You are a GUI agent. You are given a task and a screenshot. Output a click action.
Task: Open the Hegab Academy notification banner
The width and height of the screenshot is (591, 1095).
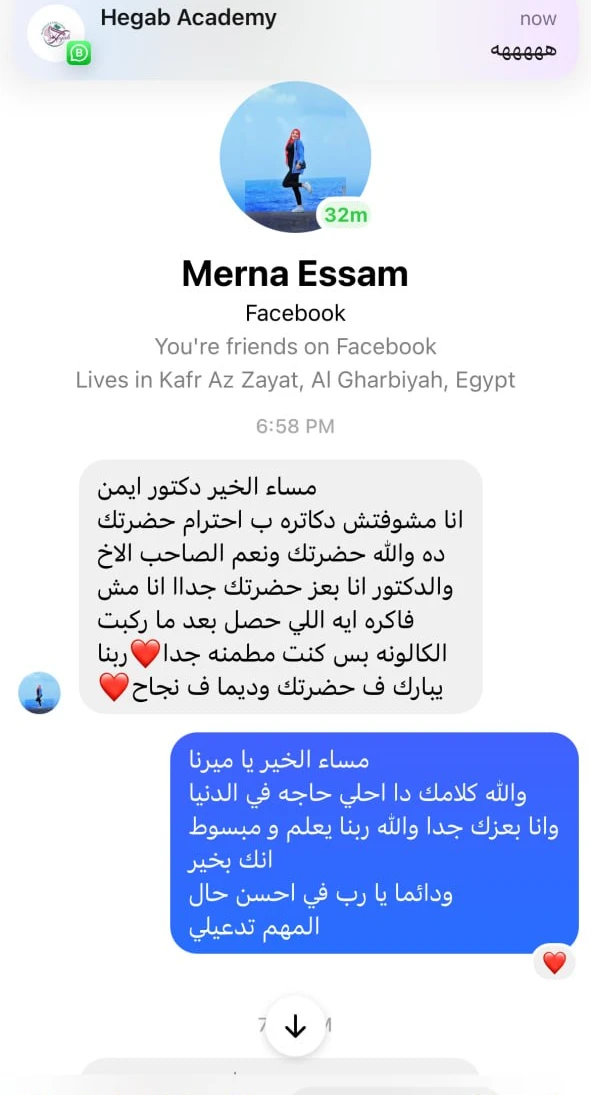(x=296, y=36)
